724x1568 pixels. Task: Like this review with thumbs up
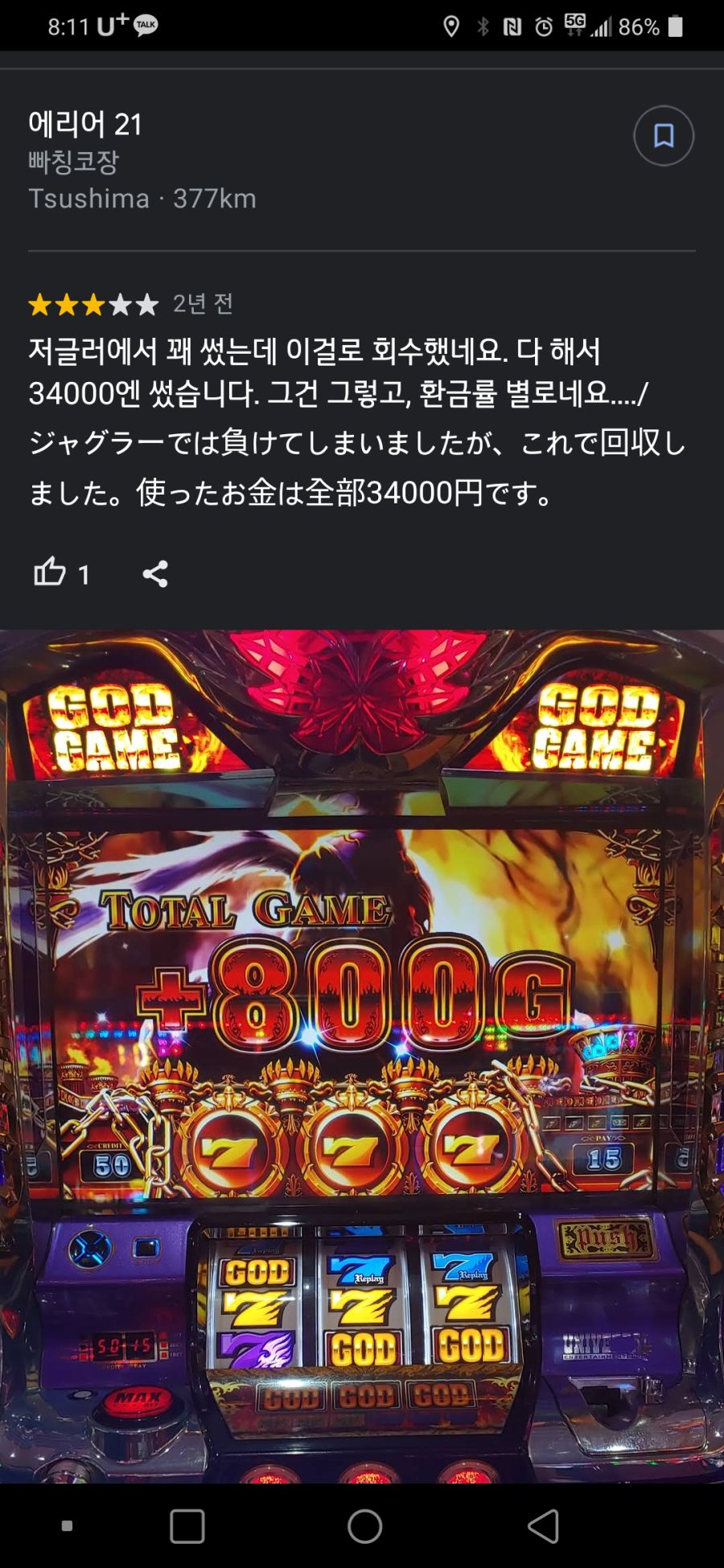coord(50,573)
